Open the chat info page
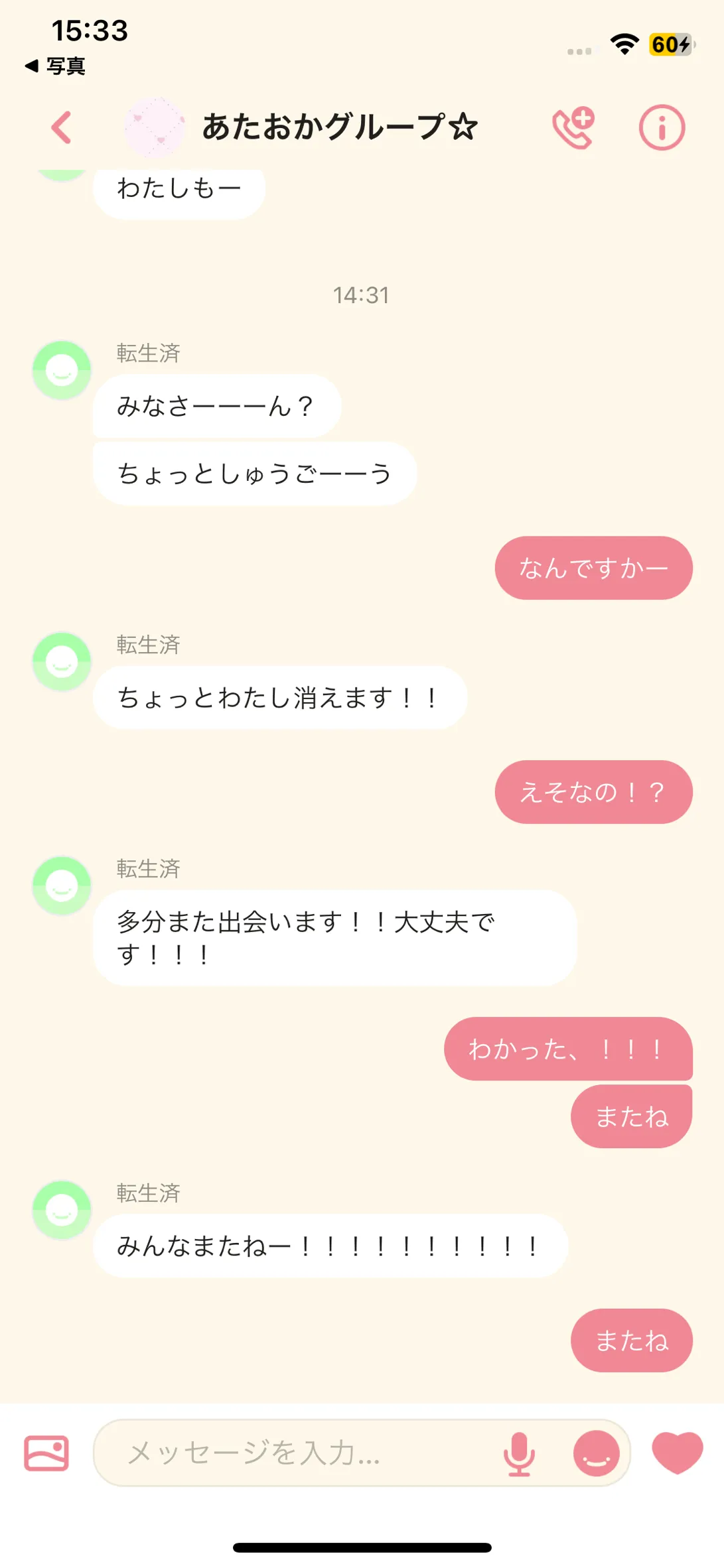Viewport: 724px width, 1568px height. pyautogui.click(x=661, y=127)
